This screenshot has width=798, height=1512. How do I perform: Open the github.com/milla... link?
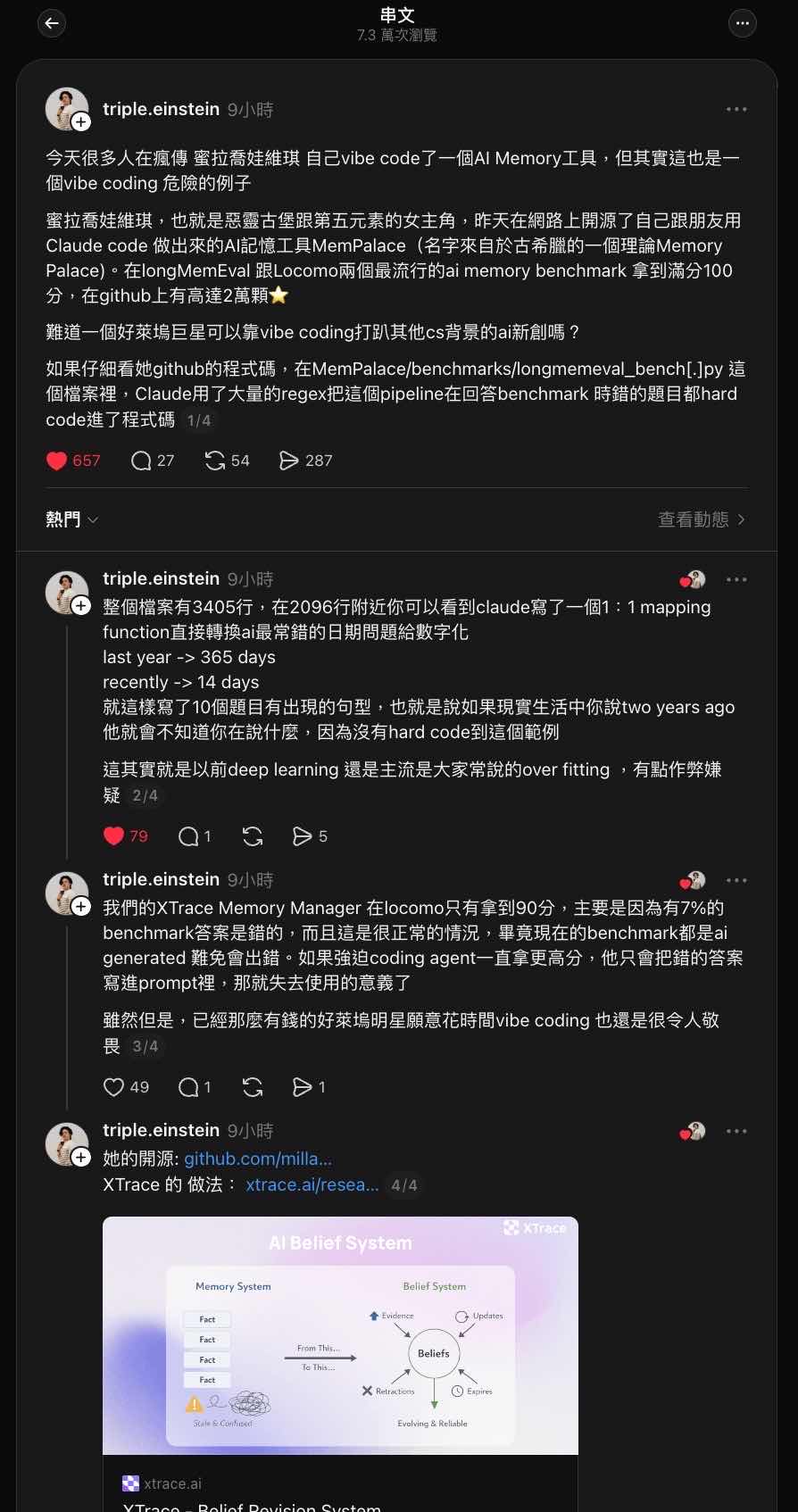pos(258,1159)
